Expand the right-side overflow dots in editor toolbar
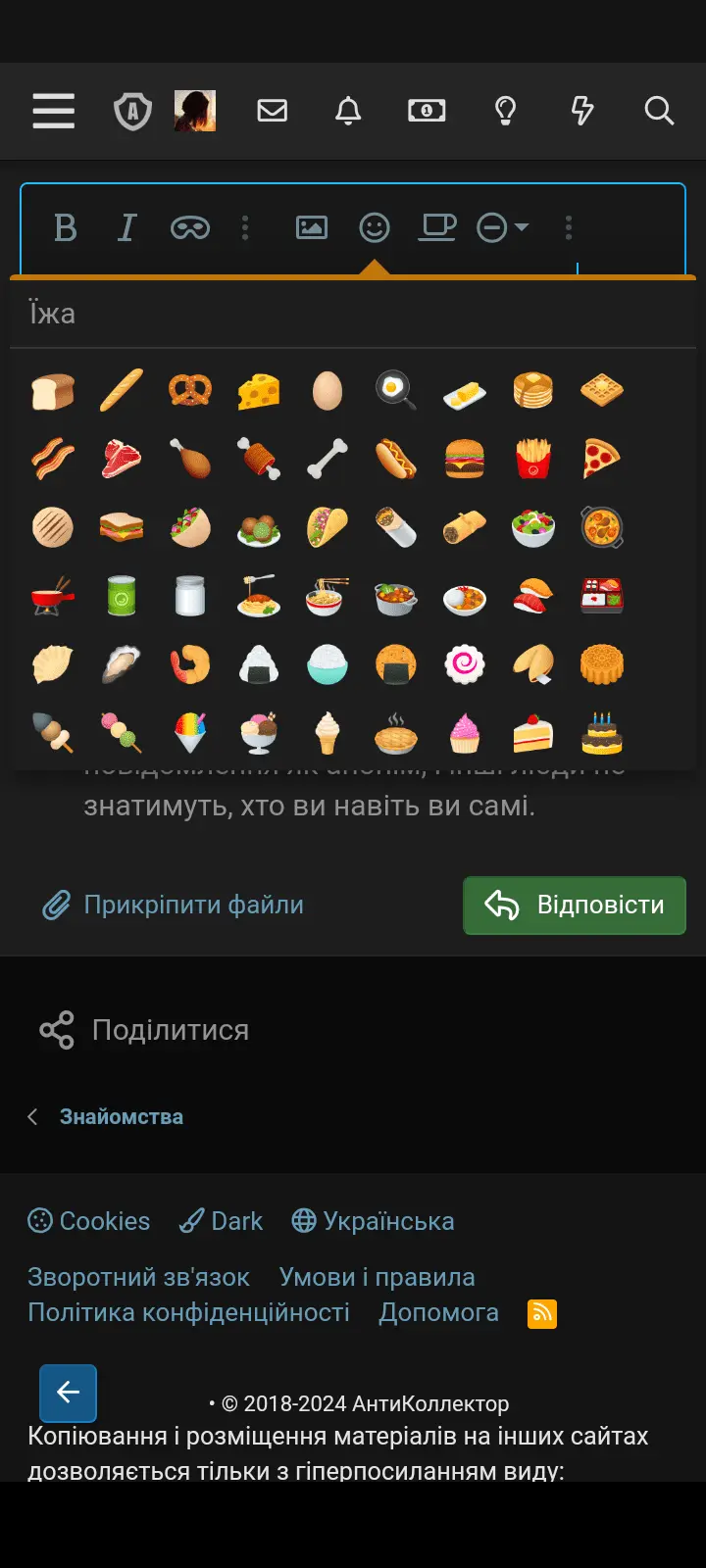Screen dimensions: 706x1568 point(568,227)
